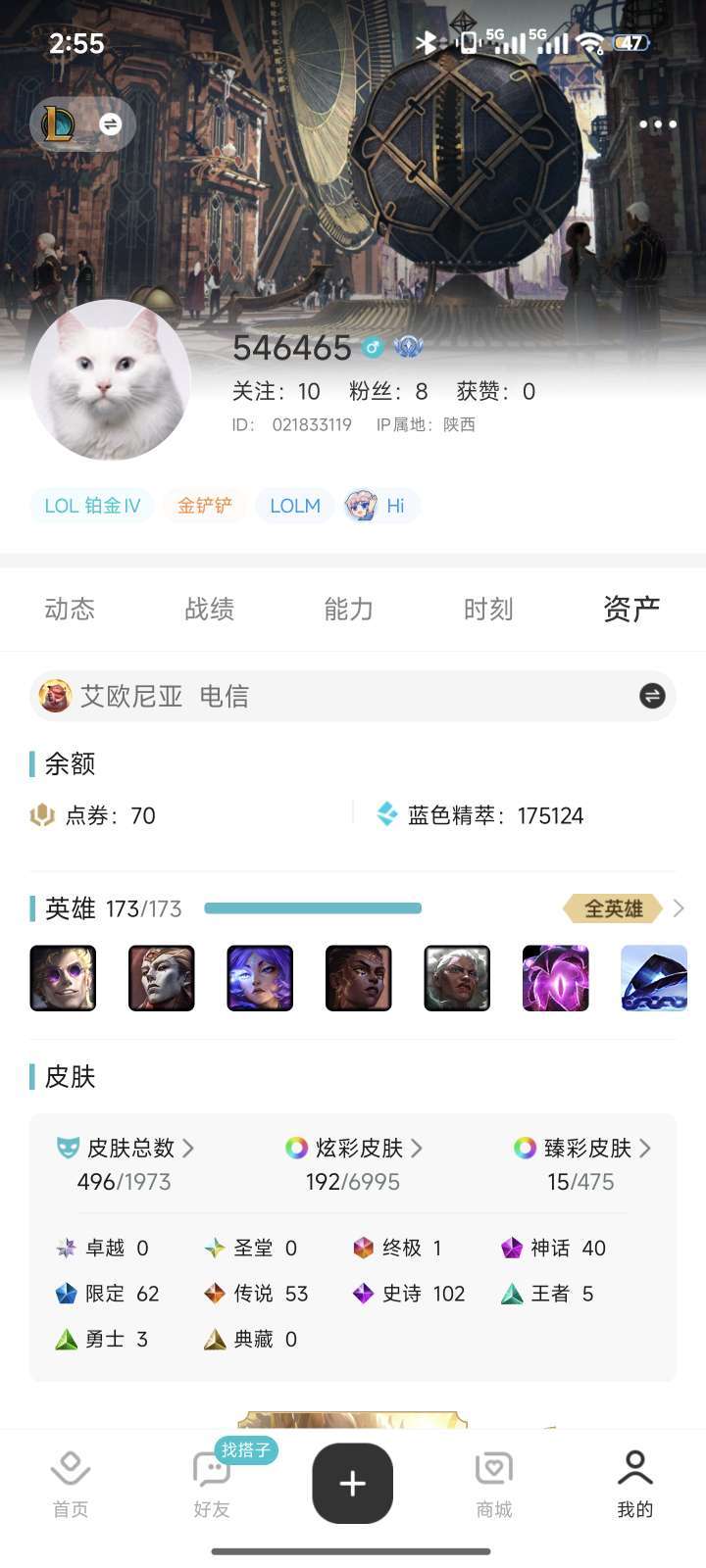Open 好友 in bottom navigation
The width and height of the screenshot is (706, 1568).
[x=212, y=1485]
